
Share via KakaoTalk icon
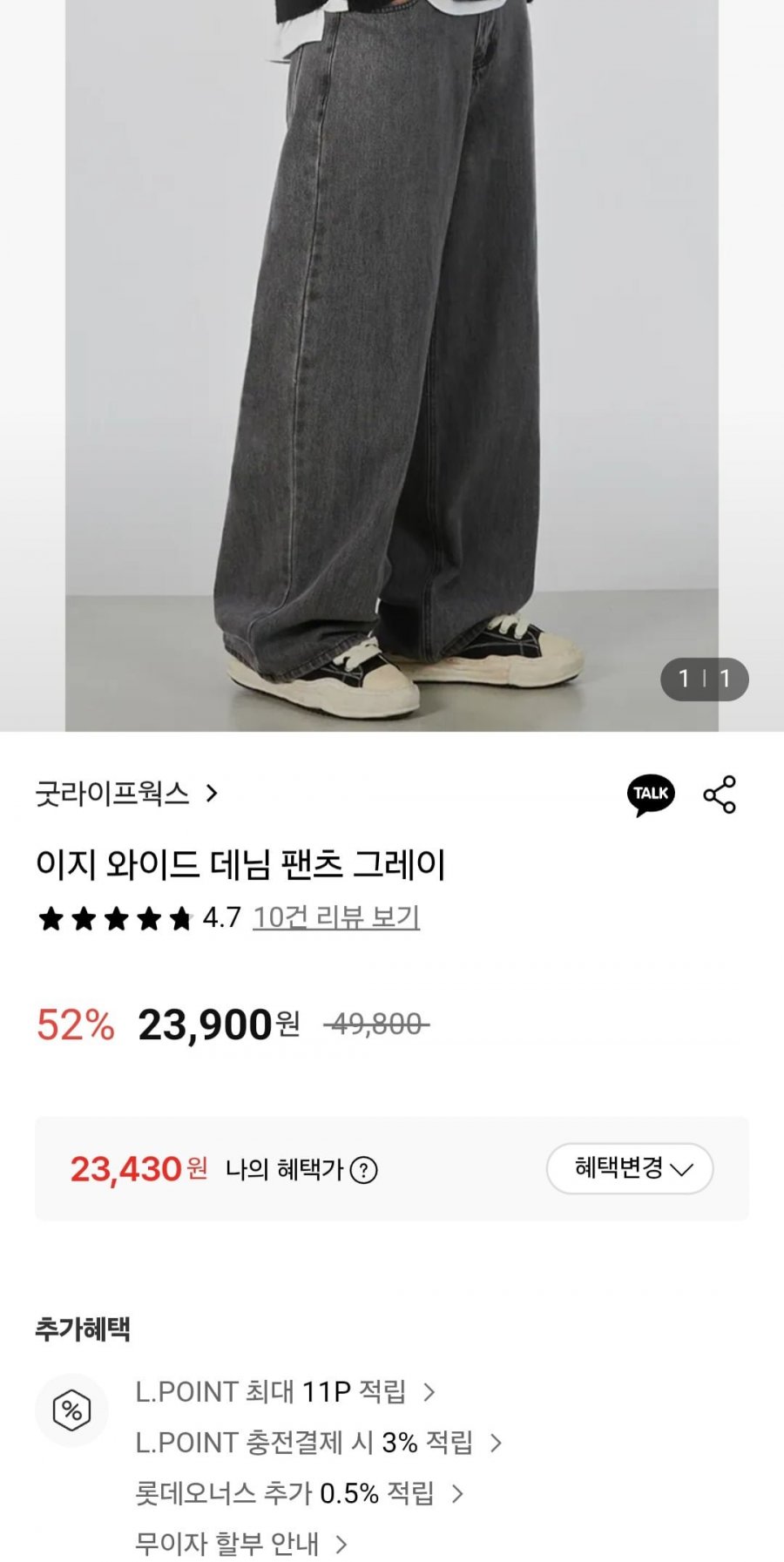point(650,795)
